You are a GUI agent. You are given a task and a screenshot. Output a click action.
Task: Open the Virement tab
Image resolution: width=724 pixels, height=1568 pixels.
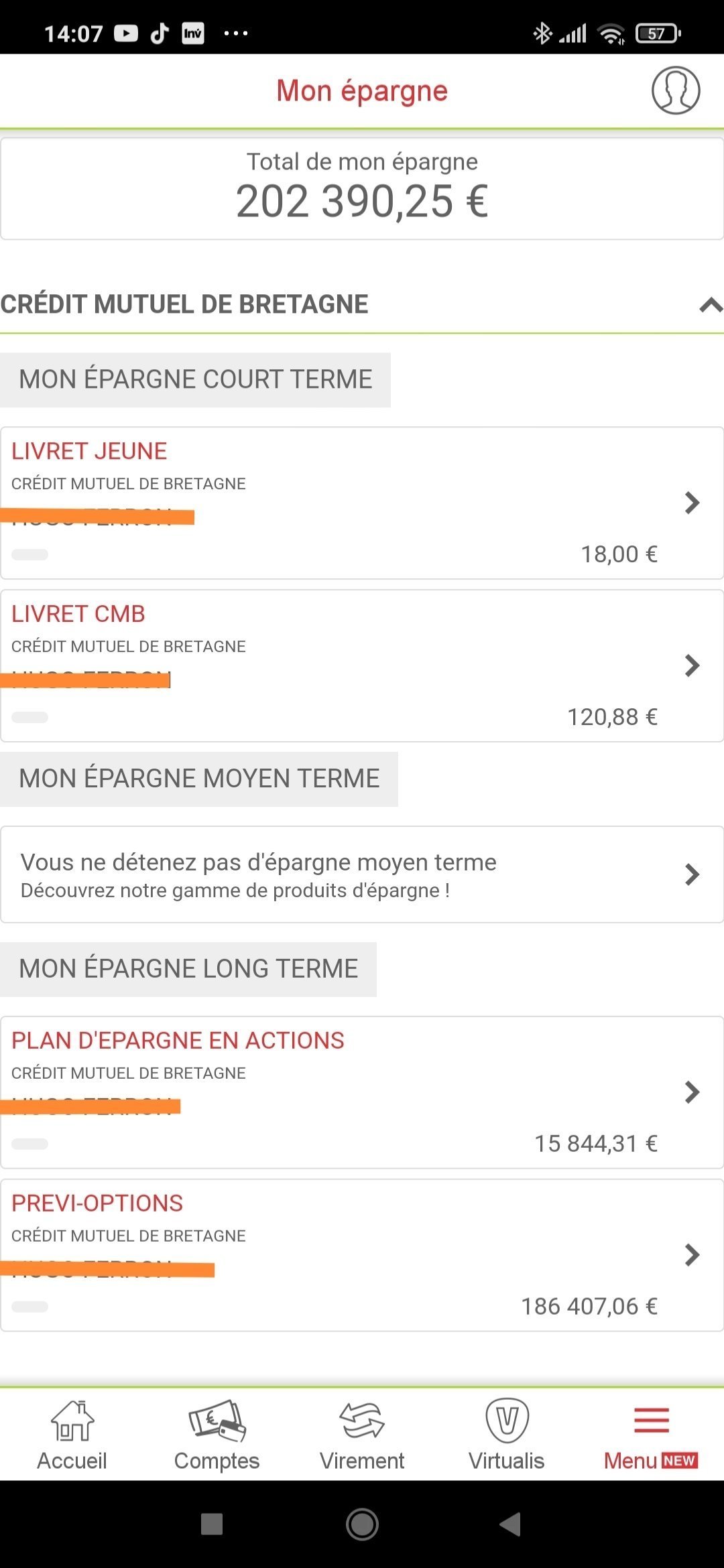click(x=362, y=1435)
